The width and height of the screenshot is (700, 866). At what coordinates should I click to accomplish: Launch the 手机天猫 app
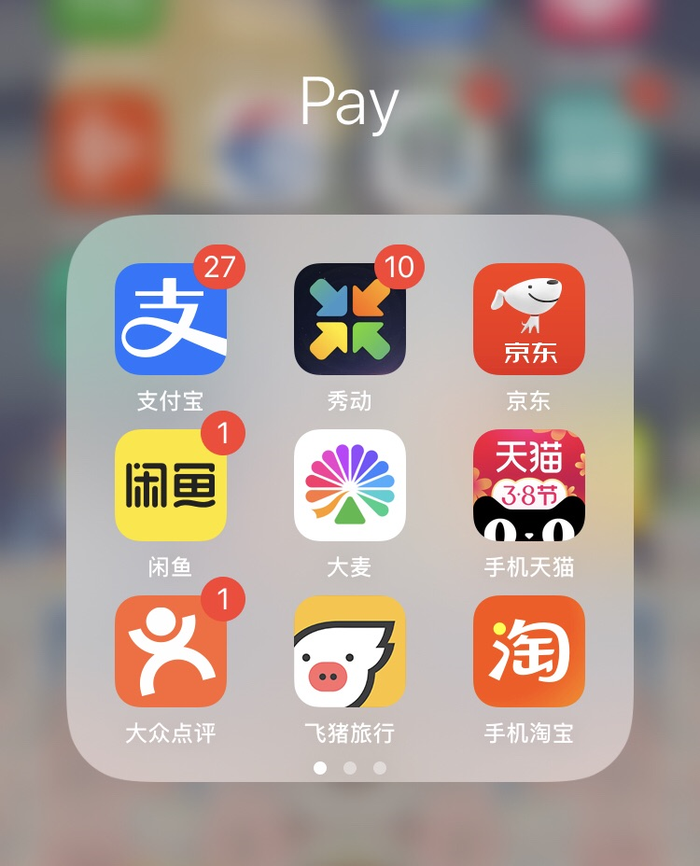[528, 485]
